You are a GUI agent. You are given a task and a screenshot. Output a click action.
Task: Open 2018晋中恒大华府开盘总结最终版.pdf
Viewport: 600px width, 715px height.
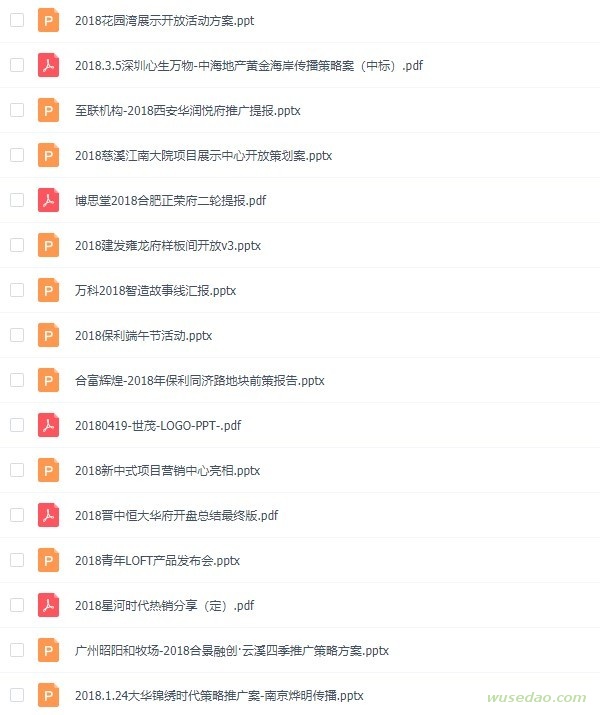tap(176, 516)
